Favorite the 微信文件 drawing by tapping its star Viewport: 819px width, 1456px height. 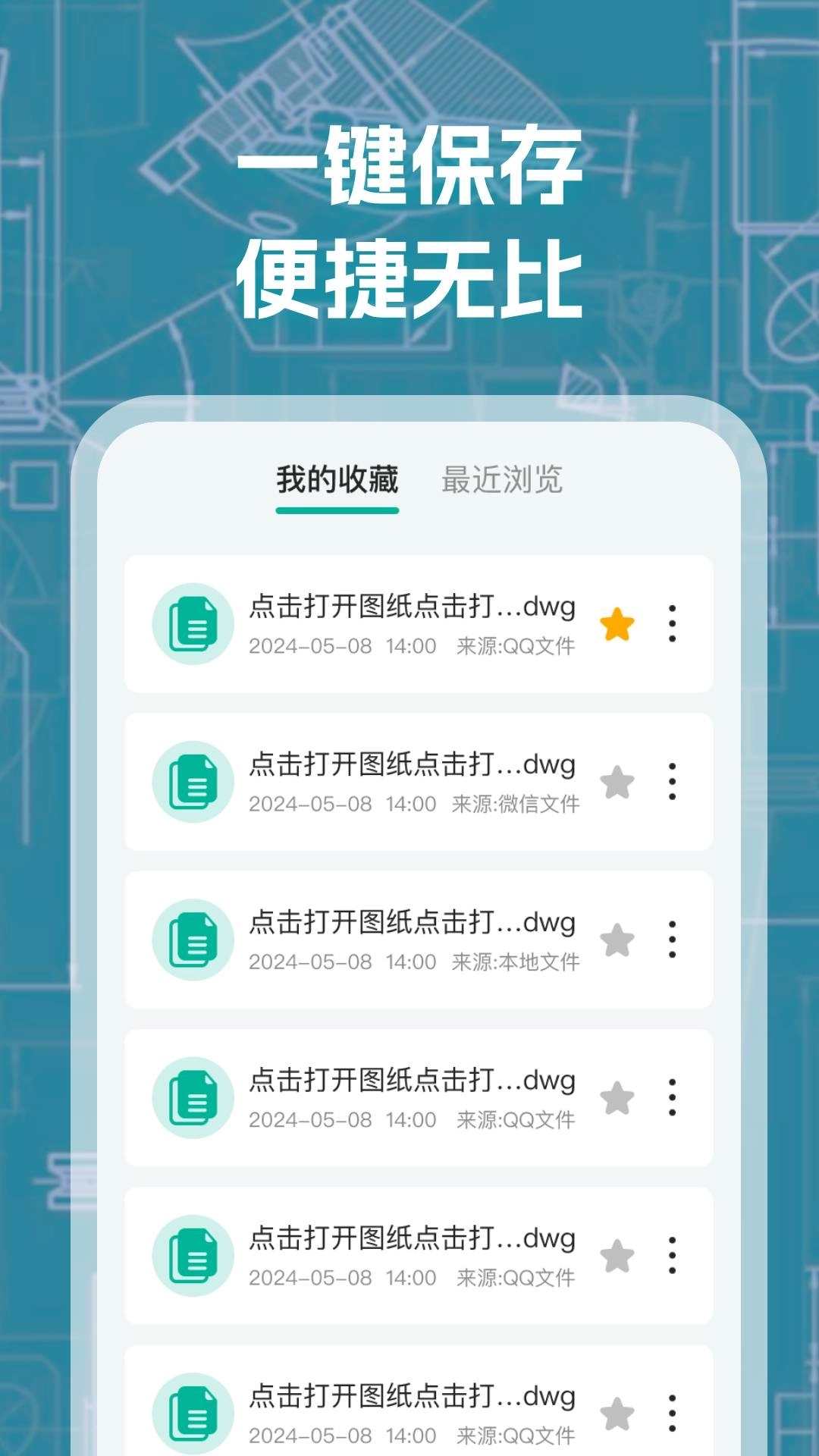[619, 781]
